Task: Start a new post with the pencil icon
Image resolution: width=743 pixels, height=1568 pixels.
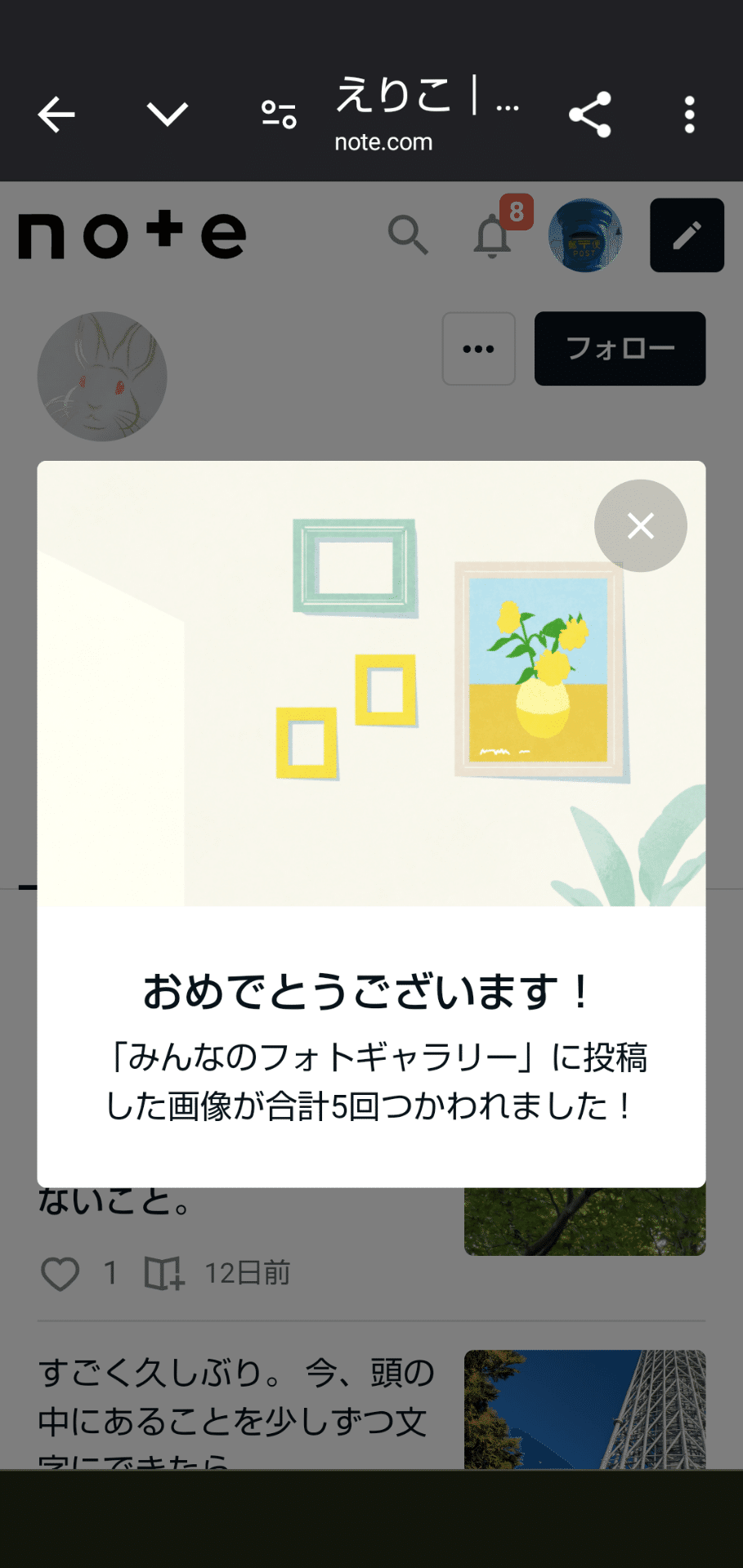Action: click(687, 235)
